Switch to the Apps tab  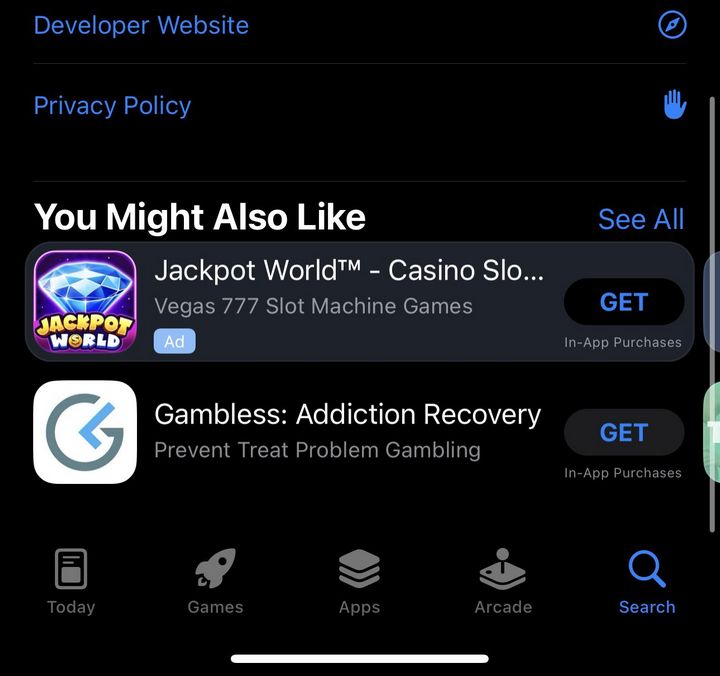click(360, 581)
